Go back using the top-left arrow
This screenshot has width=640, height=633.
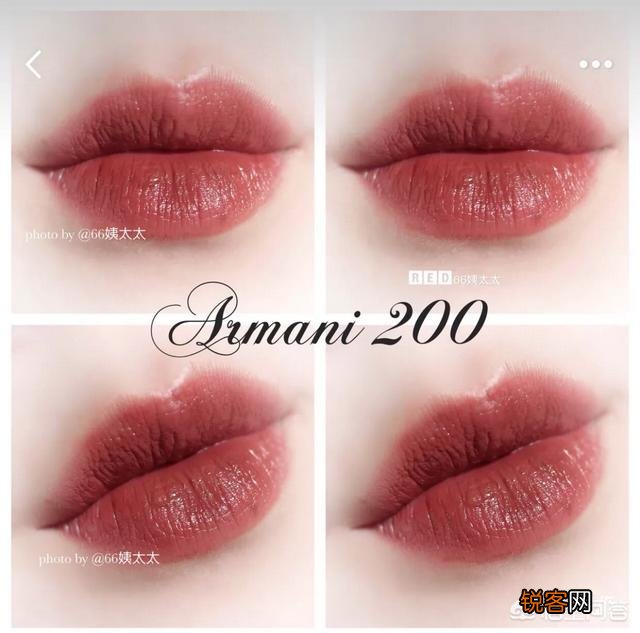coord(34,65)
